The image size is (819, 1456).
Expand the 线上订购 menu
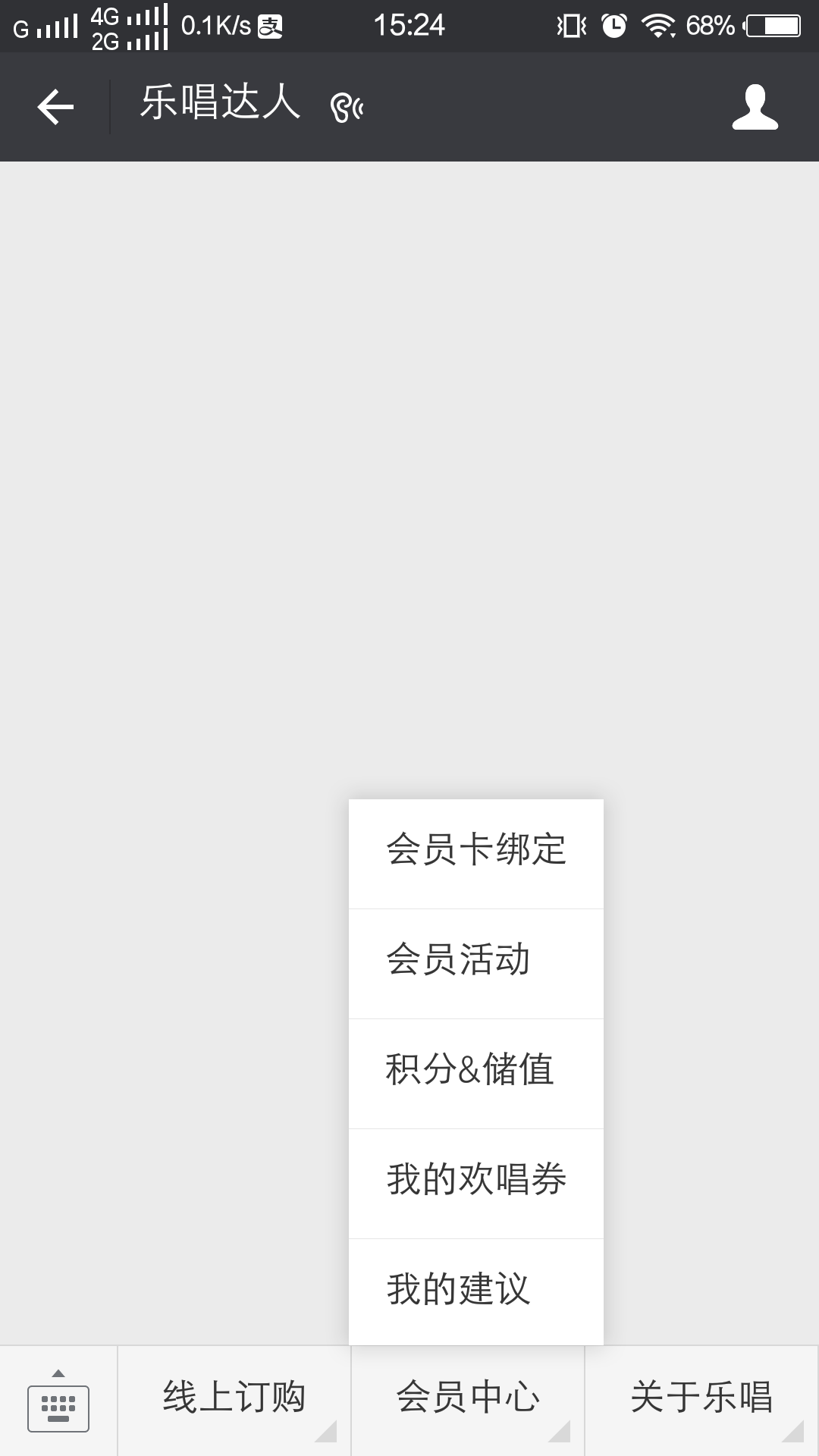pos(234,1401)
